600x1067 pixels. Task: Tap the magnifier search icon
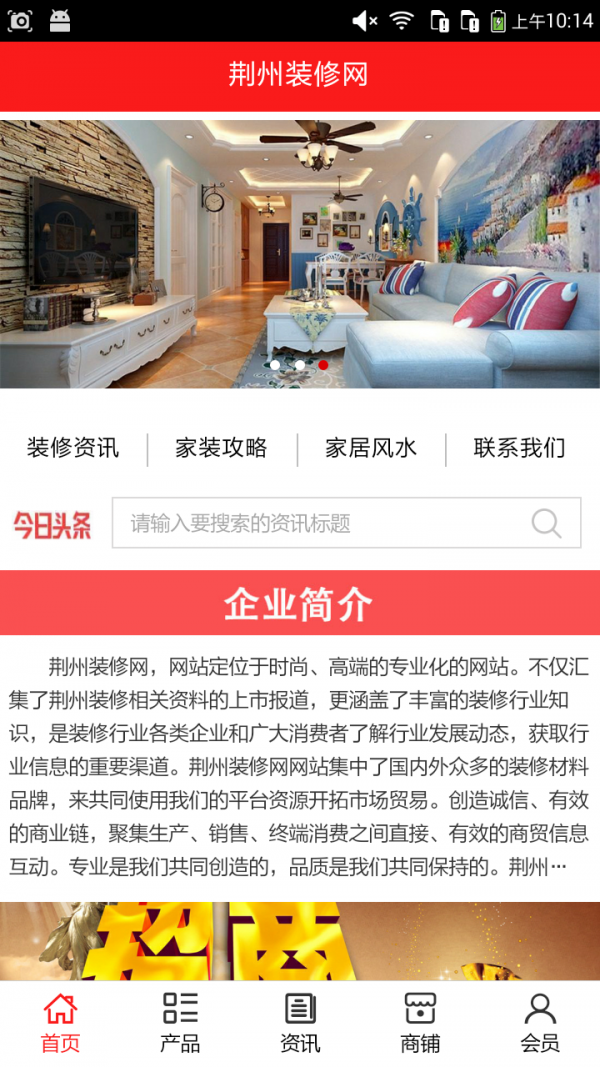click(547, 523)
